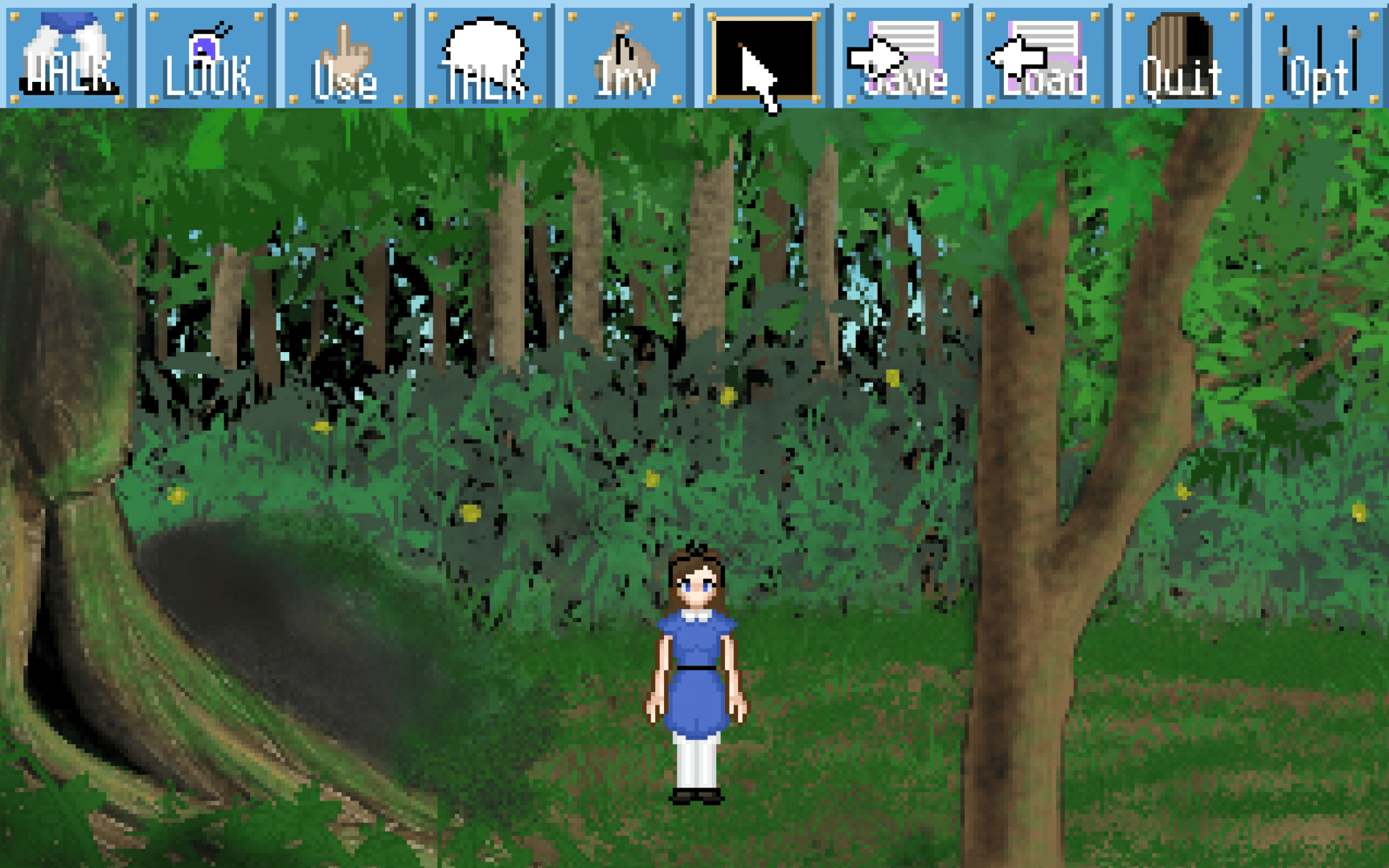Select the Talk action
The width and height of the screenshot is (1389, 868).
(x=486, y=55)
